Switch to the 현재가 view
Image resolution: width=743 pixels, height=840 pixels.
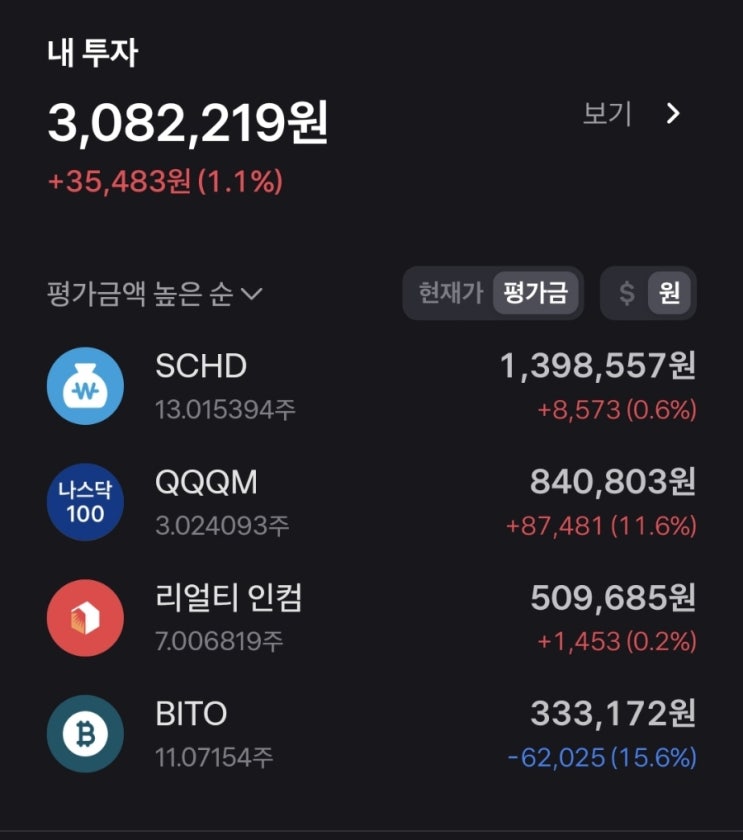pos(451,293)
